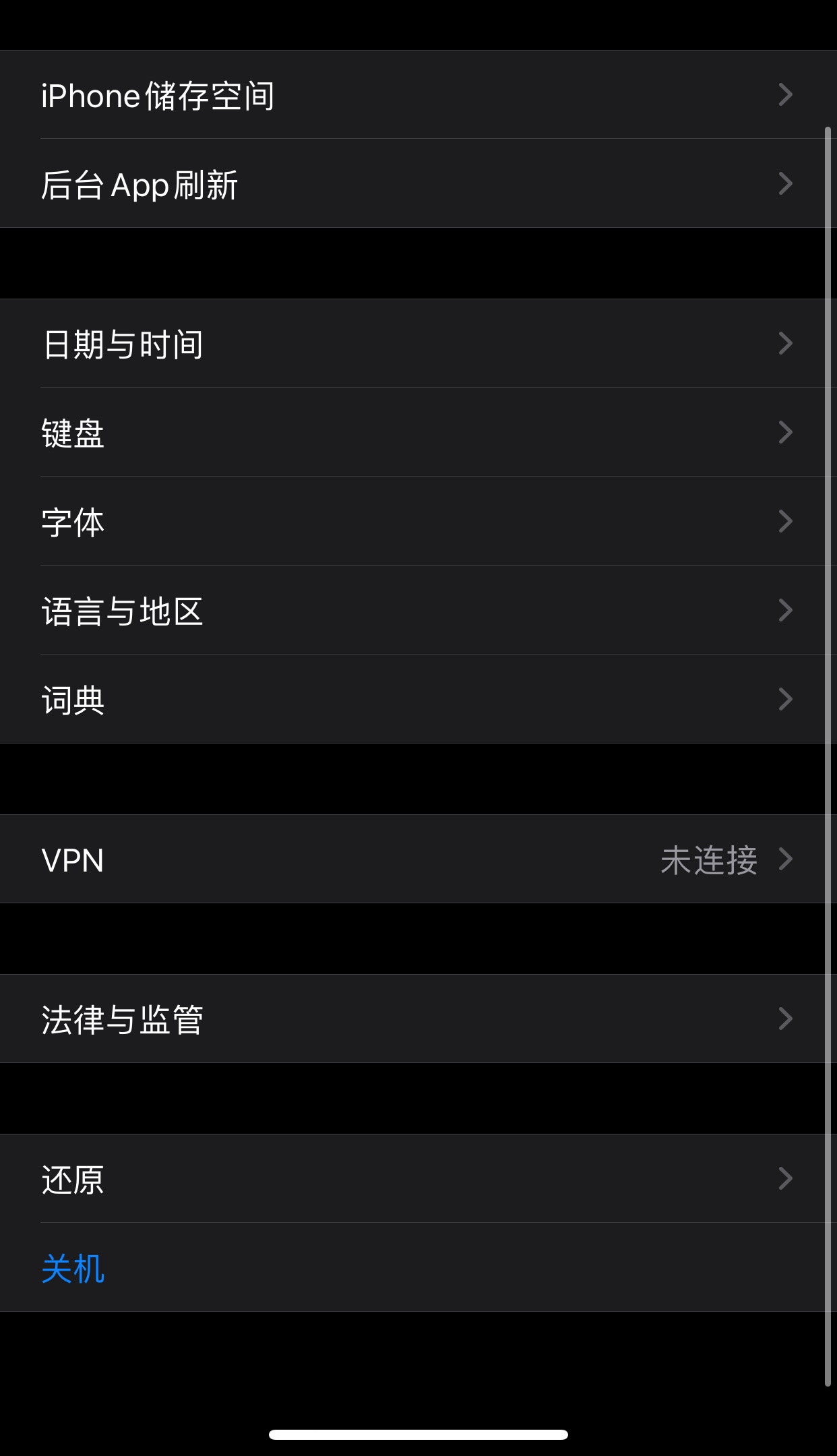
Task: Open the 词典 row
Action: pos(418,700)
